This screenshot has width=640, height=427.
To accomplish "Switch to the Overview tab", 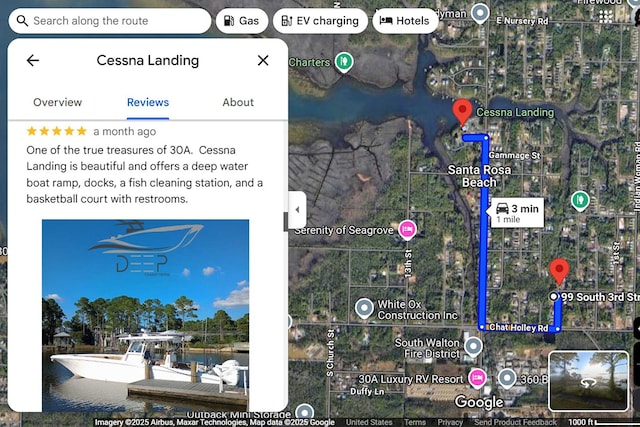I will coord(57,102).
